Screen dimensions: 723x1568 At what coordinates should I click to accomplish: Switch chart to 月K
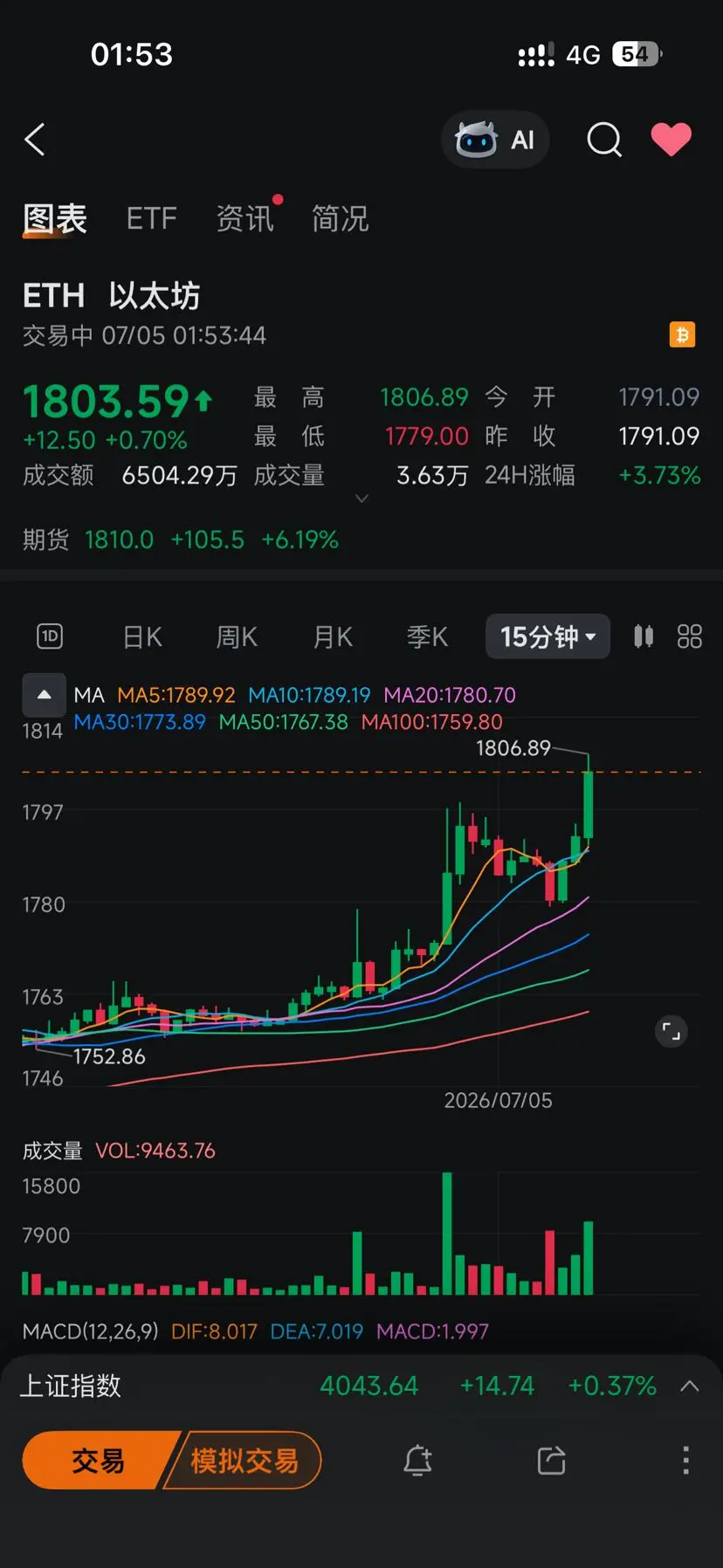click(333, 636)
